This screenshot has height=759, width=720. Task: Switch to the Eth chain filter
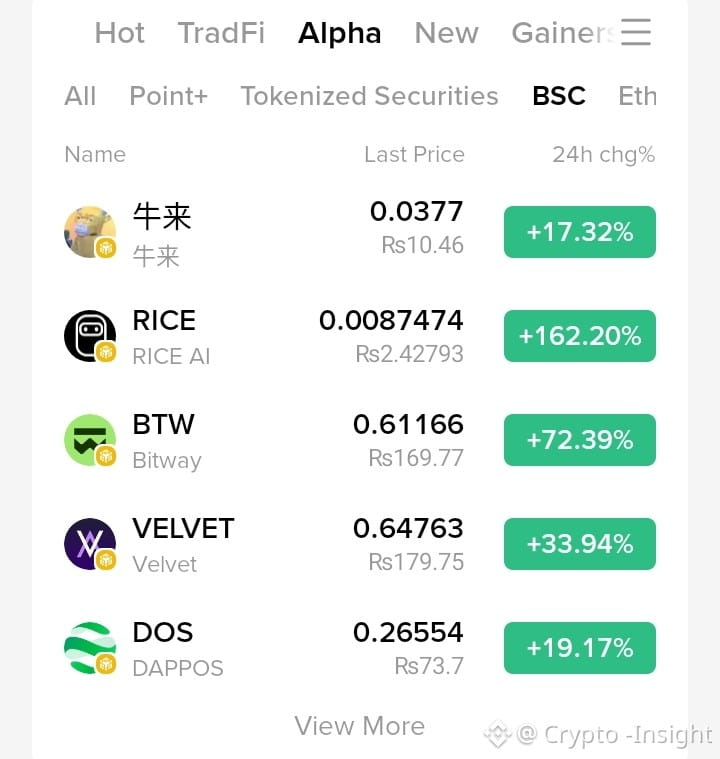point(638,96)
